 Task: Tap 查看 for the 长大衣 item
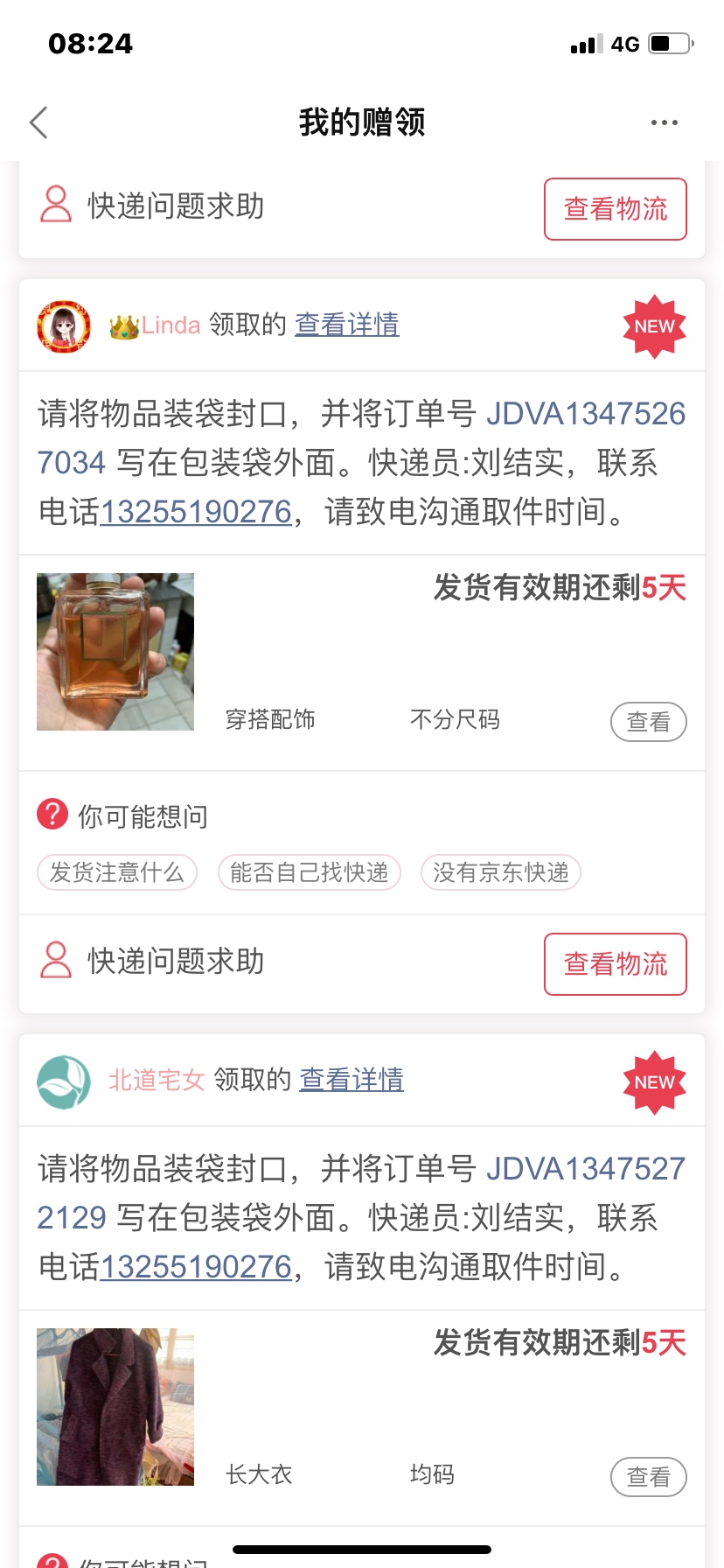pos(648,1477)
